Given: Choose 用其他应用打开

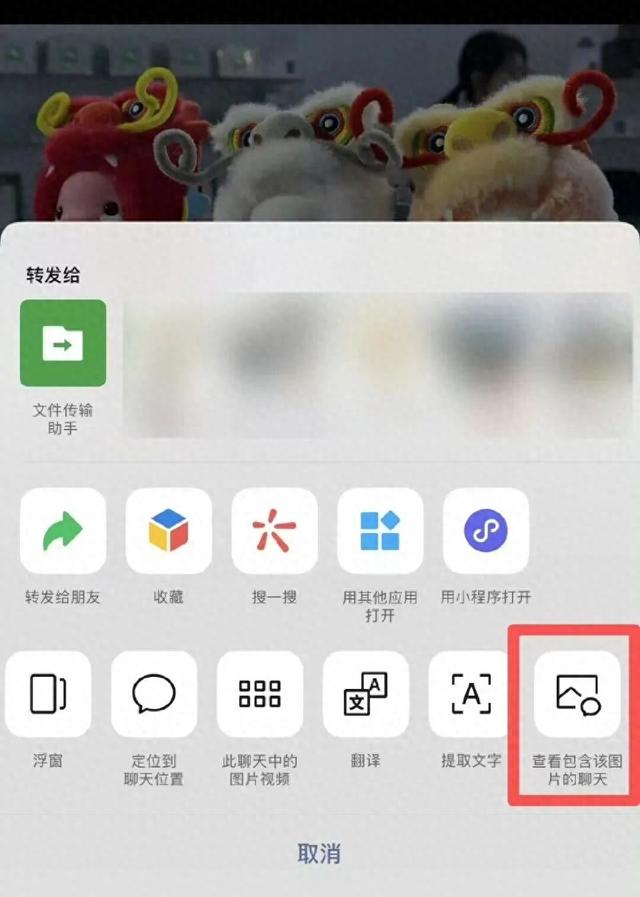Looking at the screenshot, I should 380,530.
